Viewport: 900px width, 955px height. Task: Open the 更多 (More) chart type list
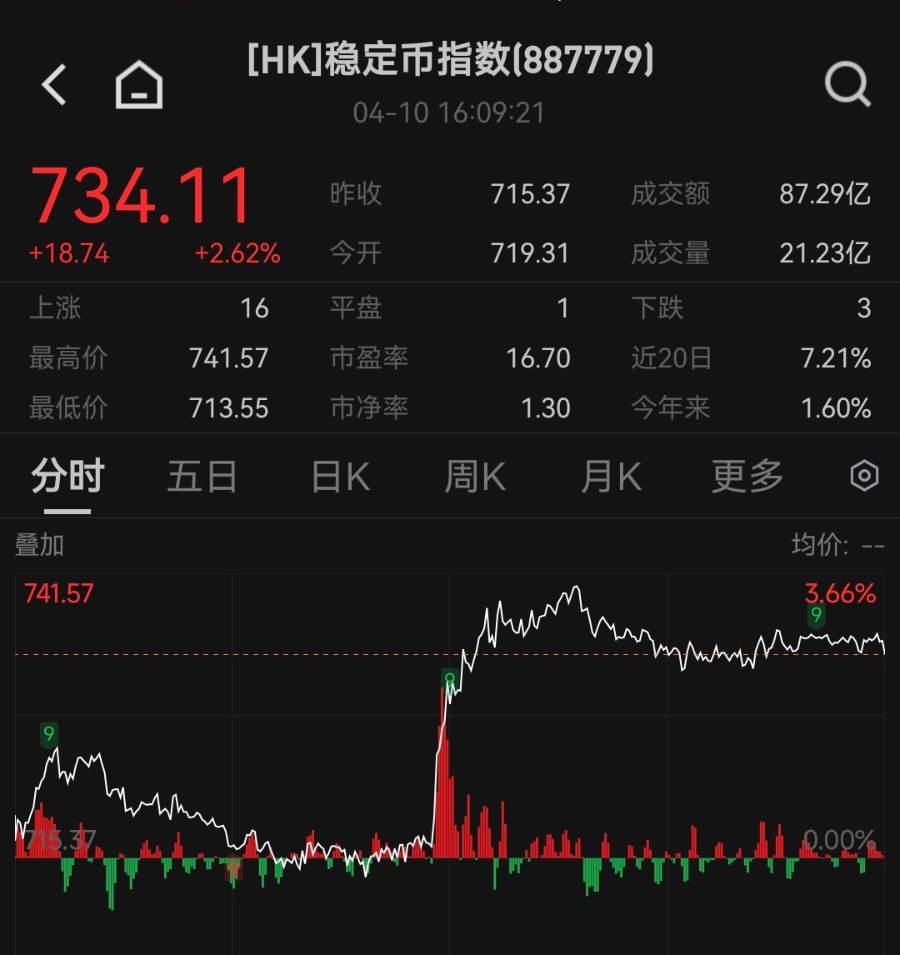pyautogui.click(x=745, y=477)
